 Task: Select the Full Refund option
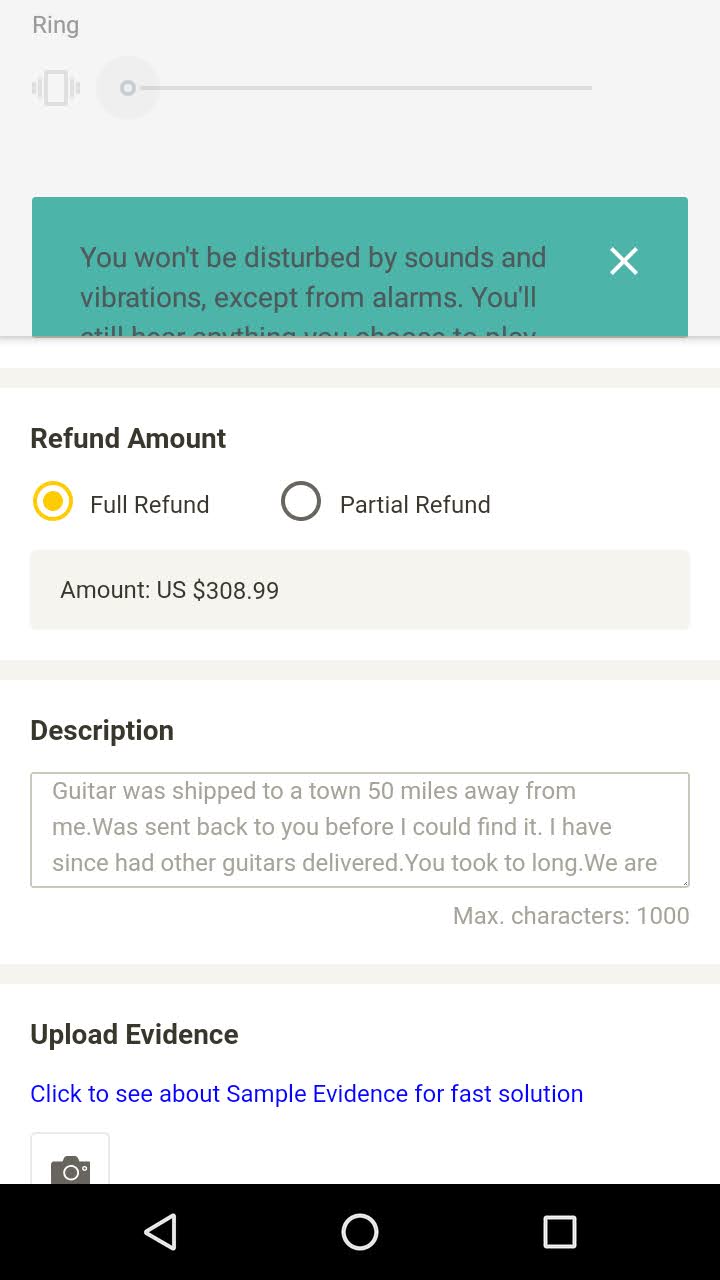(53, 501)
